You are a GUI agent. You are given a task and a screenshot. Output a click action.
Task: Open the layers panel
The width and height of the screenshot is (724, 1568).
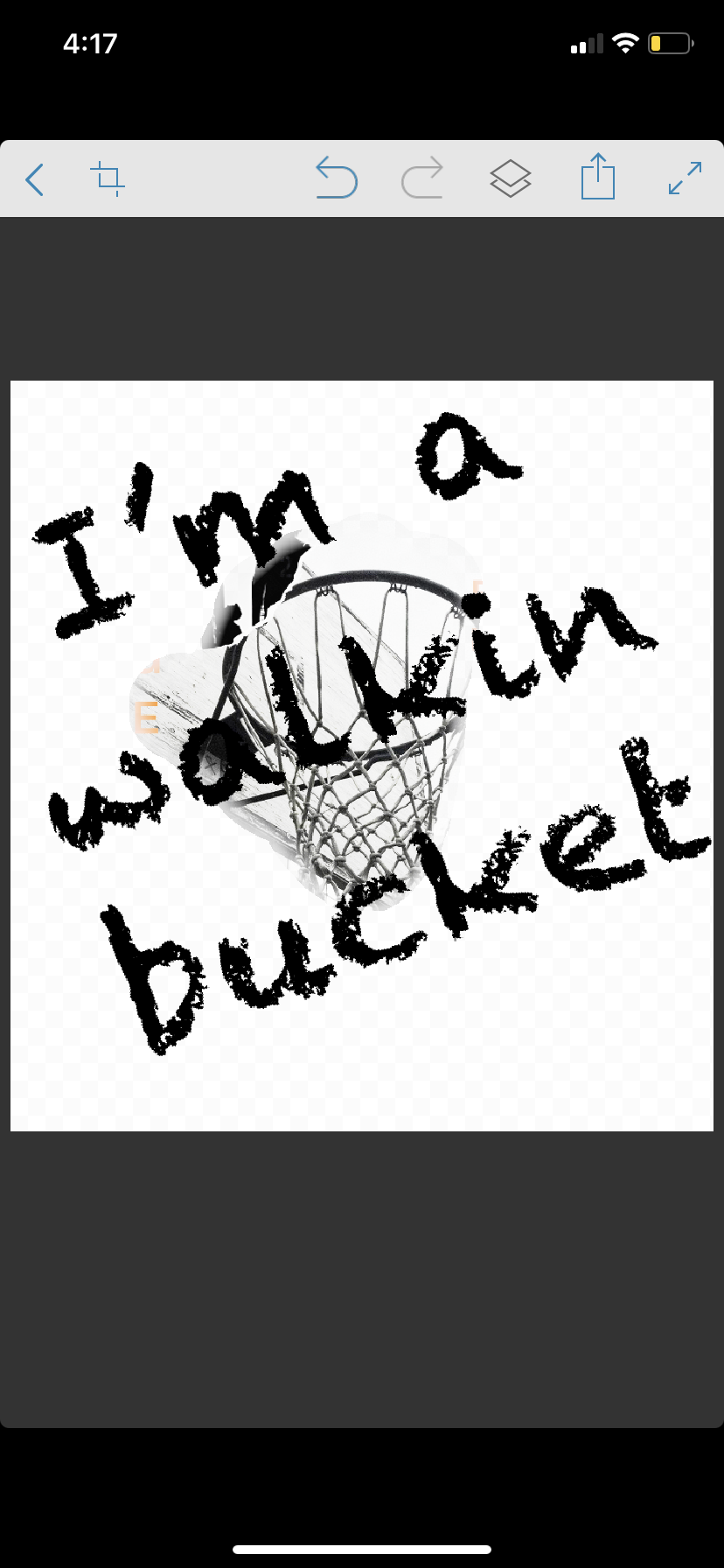click(x=511, y=178)
